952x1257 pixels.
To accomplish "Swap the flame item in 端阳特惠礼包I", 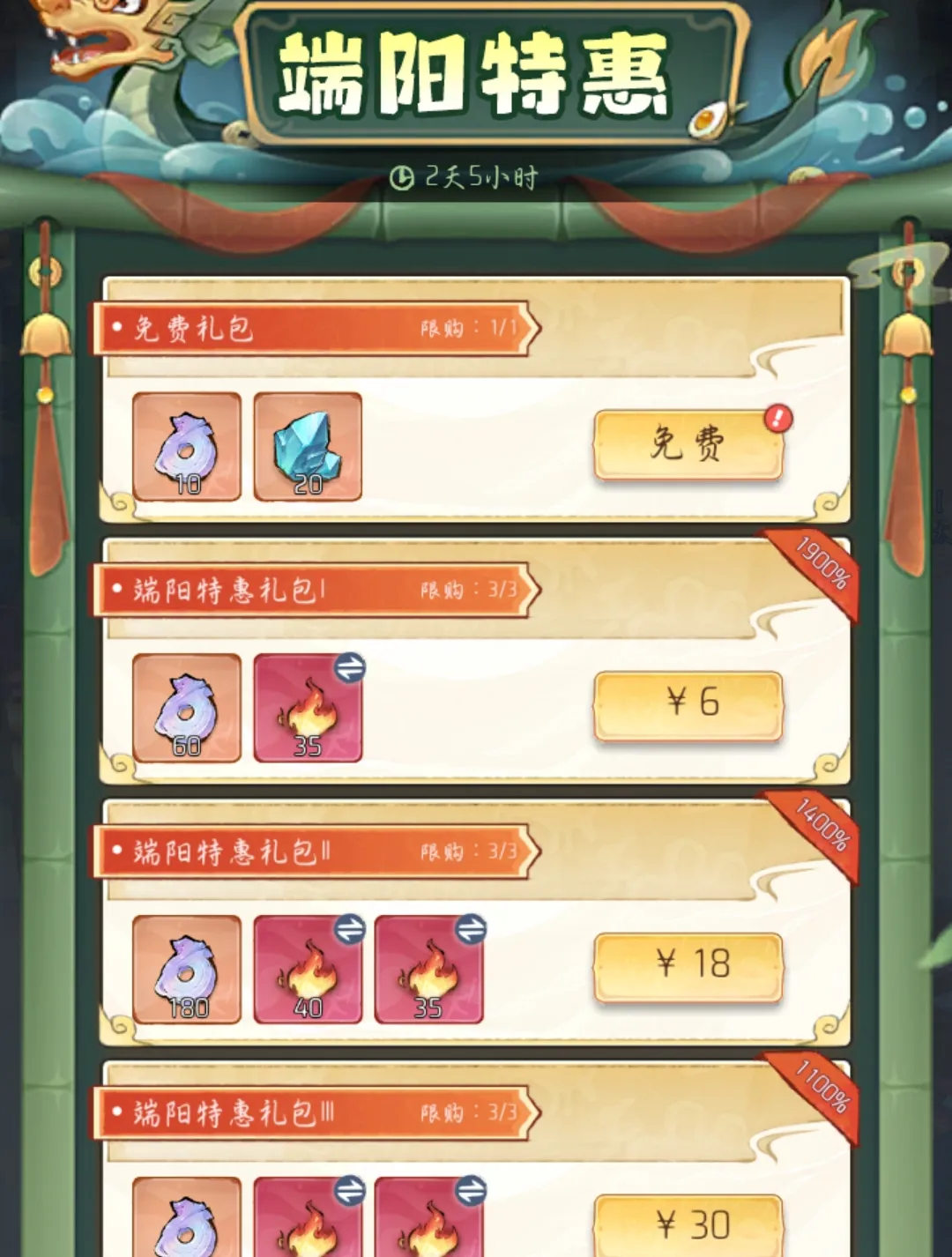I will (x=350, y=668).
